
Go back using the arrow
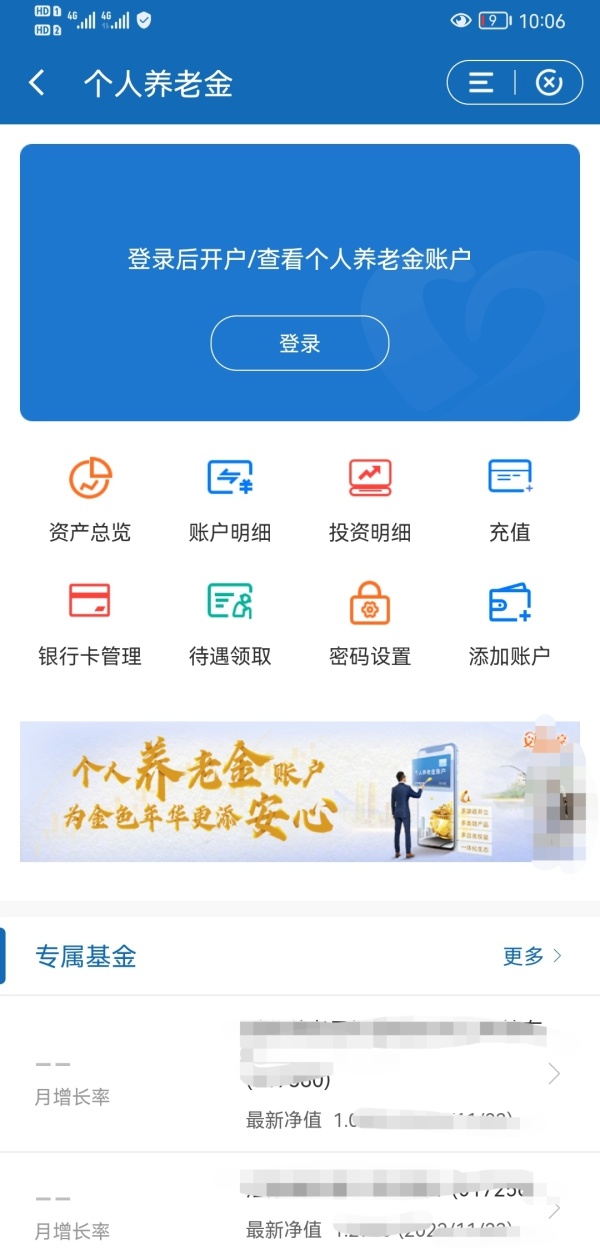(37, 83)
